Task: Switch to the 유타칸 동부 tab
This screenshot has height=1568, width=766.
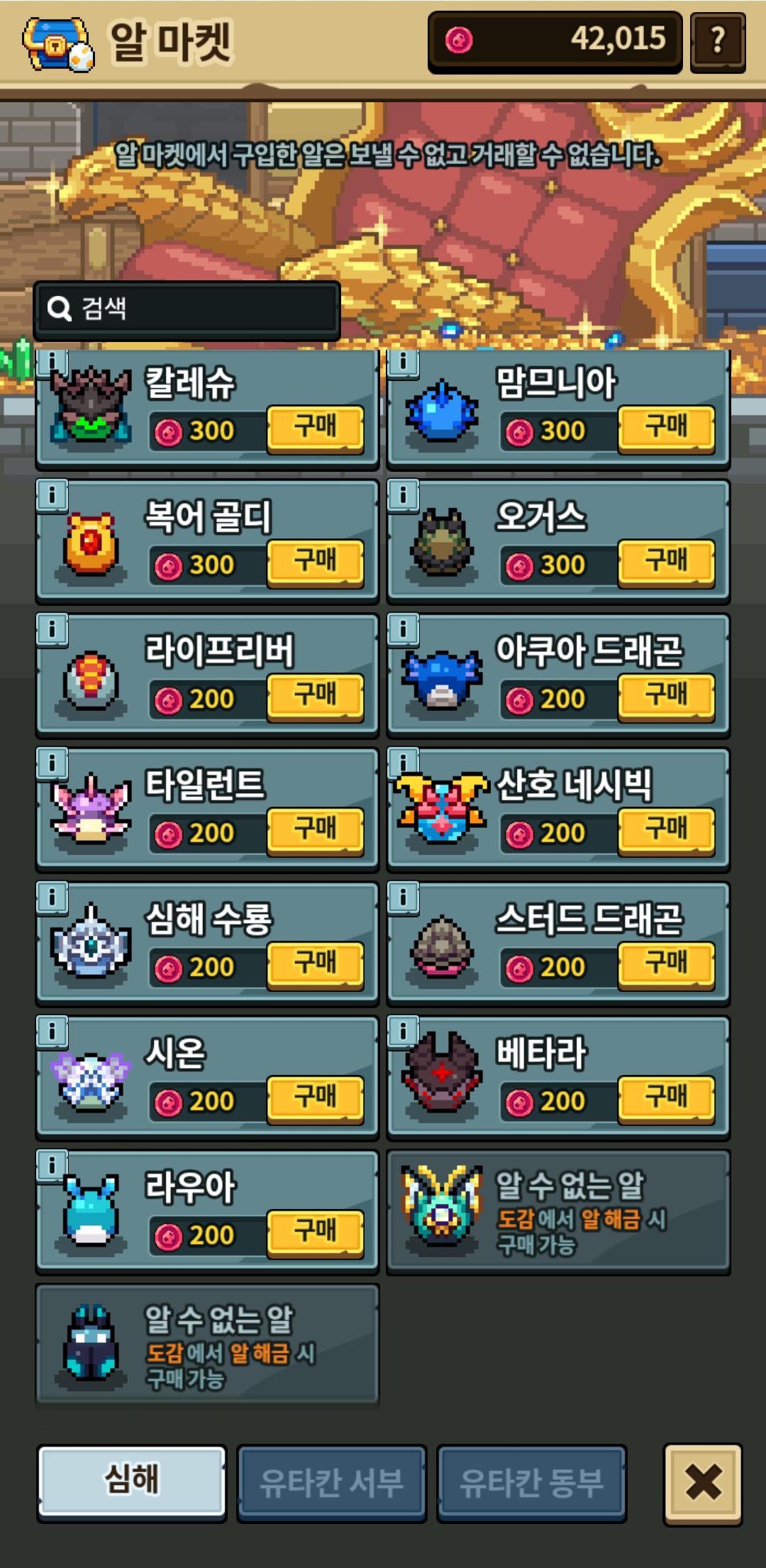Action: (531, 1483)
